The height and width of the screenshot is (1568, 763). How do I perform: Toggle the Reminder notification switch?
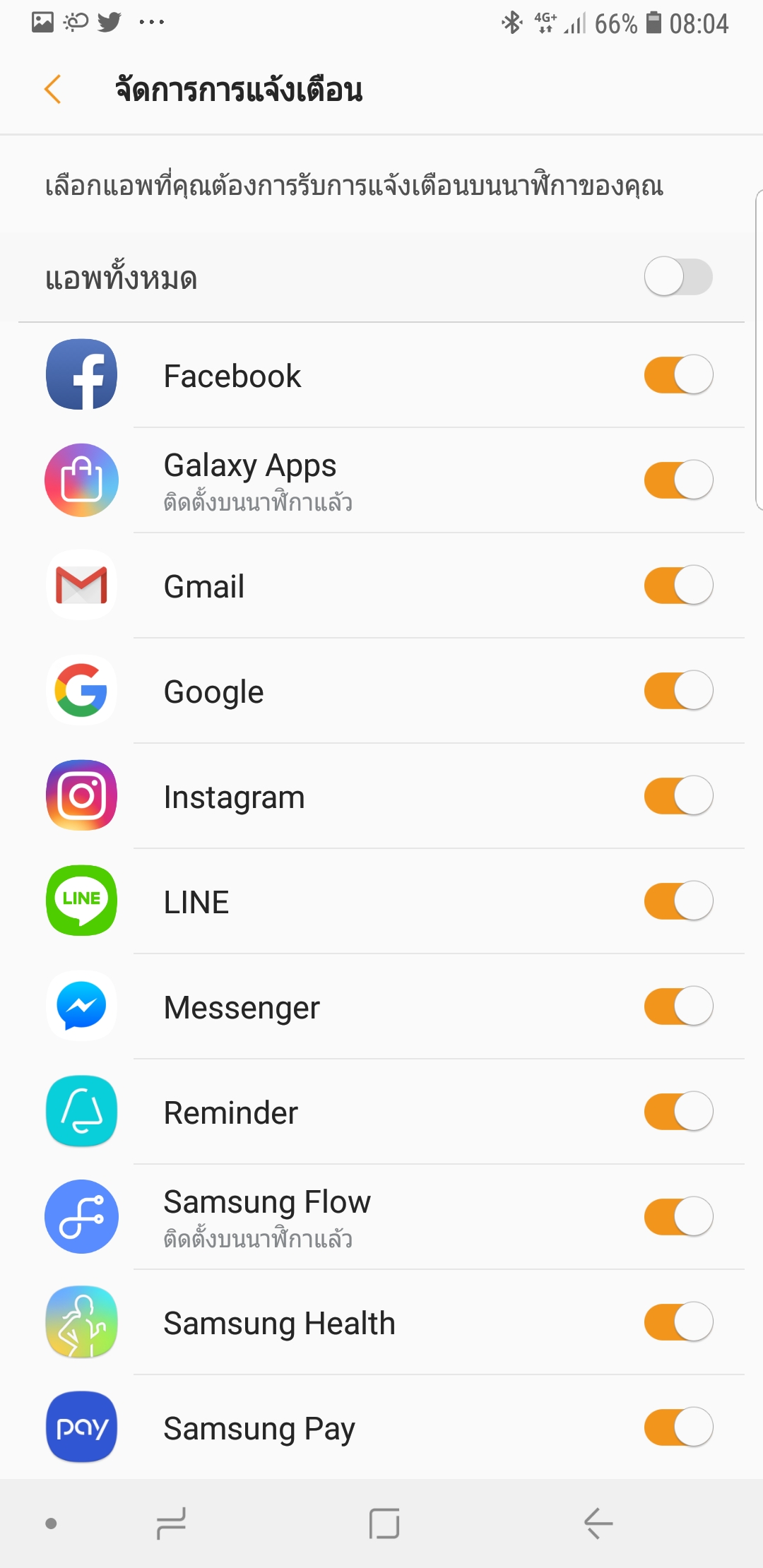(678, 1111)
